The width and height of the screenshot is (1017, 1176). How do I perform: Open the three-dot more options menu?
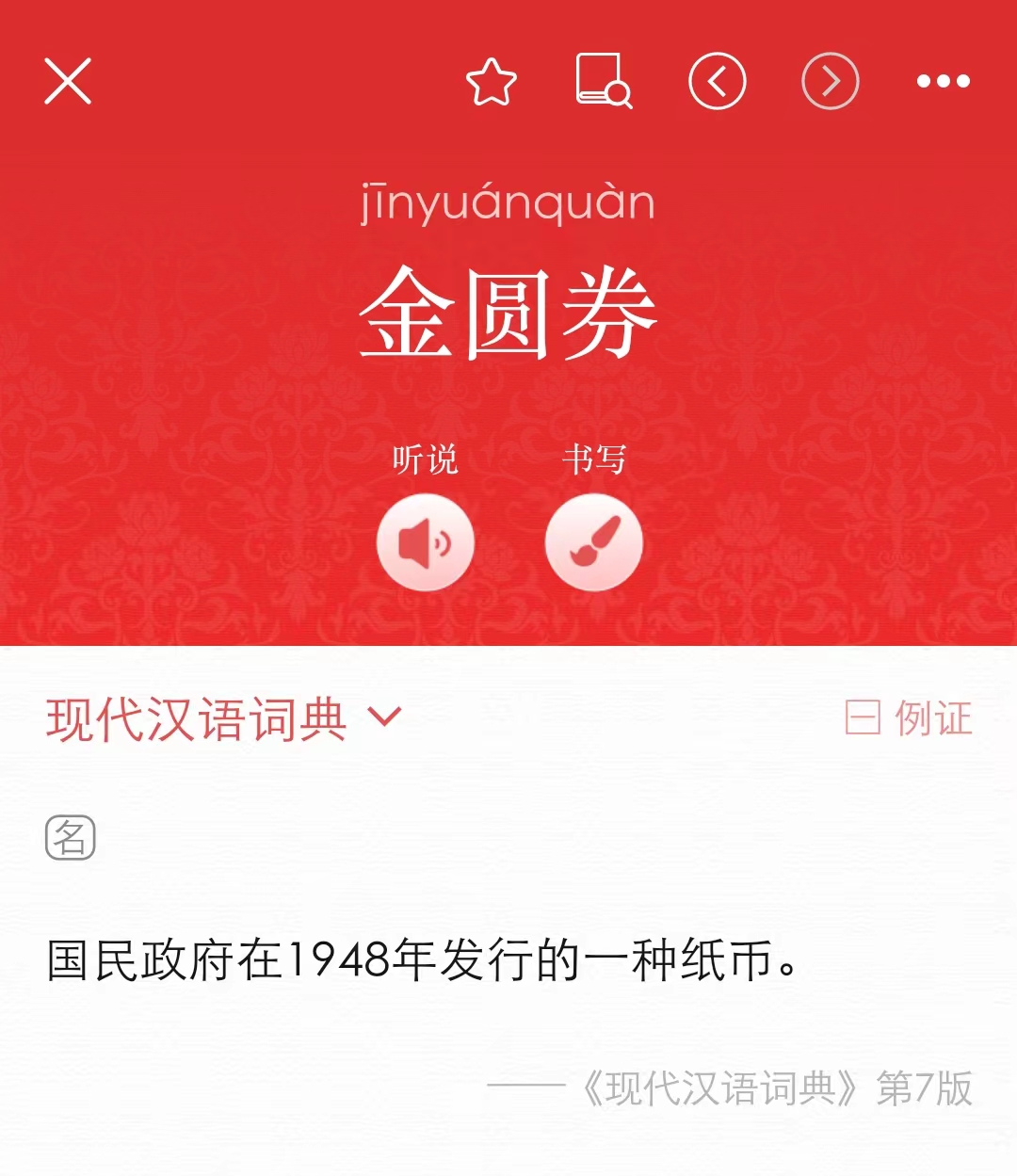[x=944, y=82]
